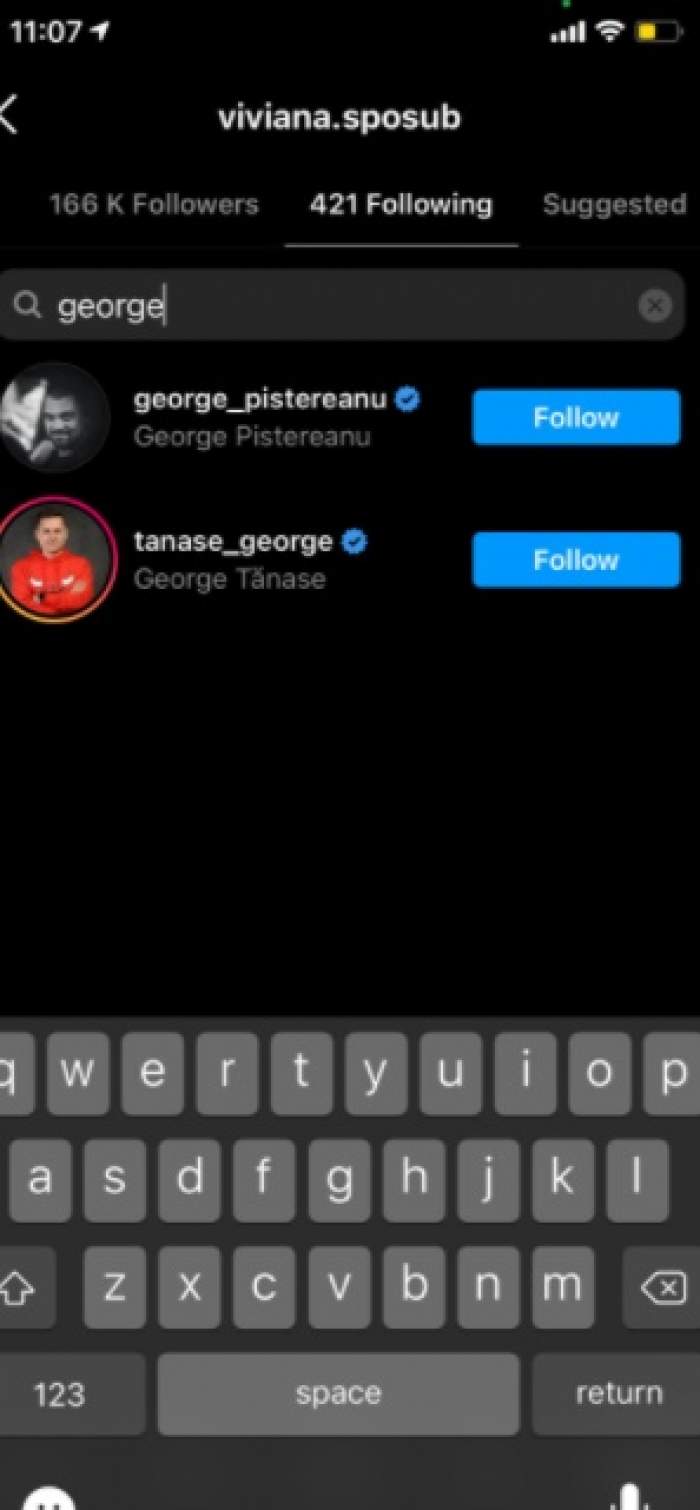Clear the search text with the X icon
Screen dimensions: 700x1510
point(655,306)
